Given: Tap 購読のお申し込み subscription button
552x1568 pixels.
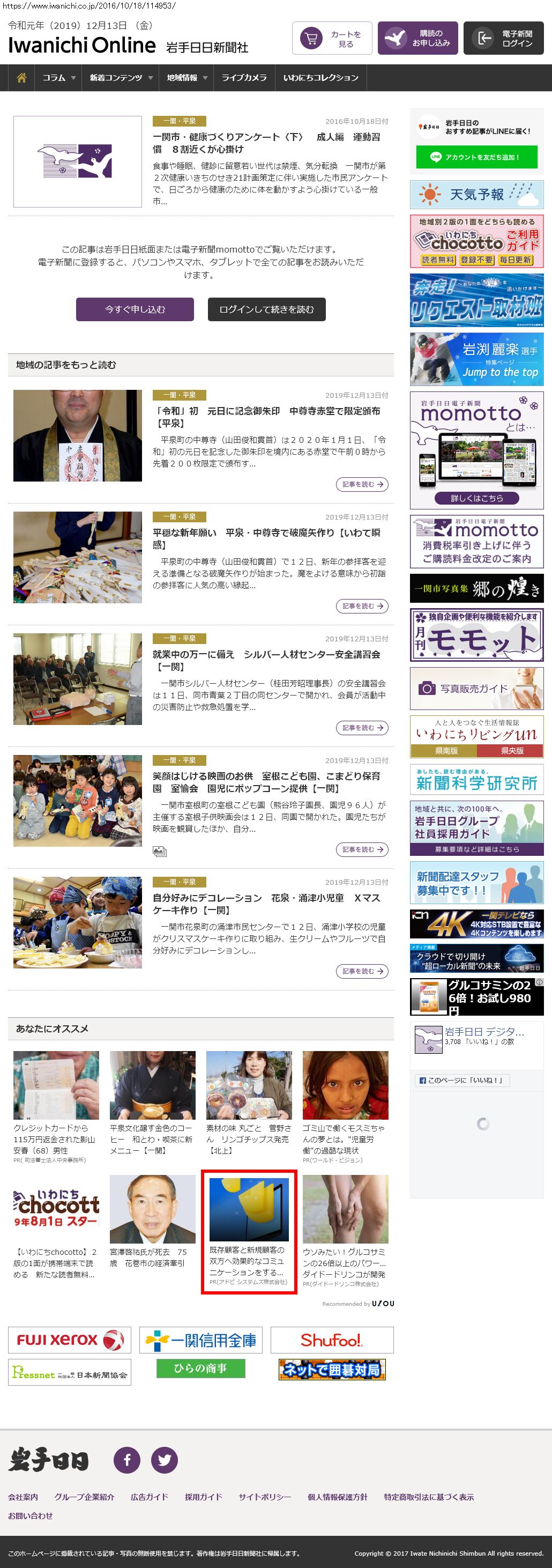Looking at the screenshot, I should pos(417,39).
